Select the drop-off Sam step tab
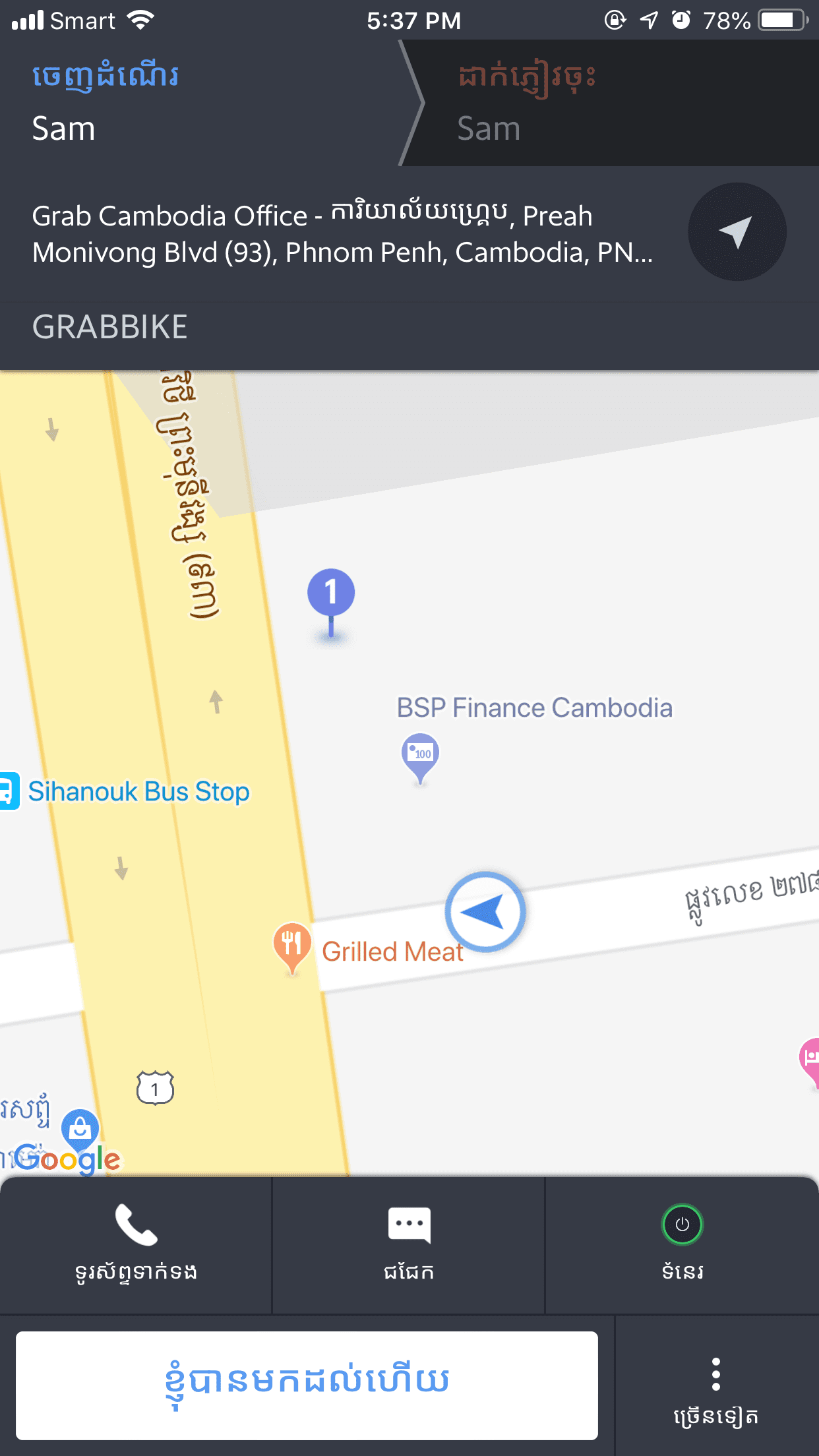 (x=613, y=103)
